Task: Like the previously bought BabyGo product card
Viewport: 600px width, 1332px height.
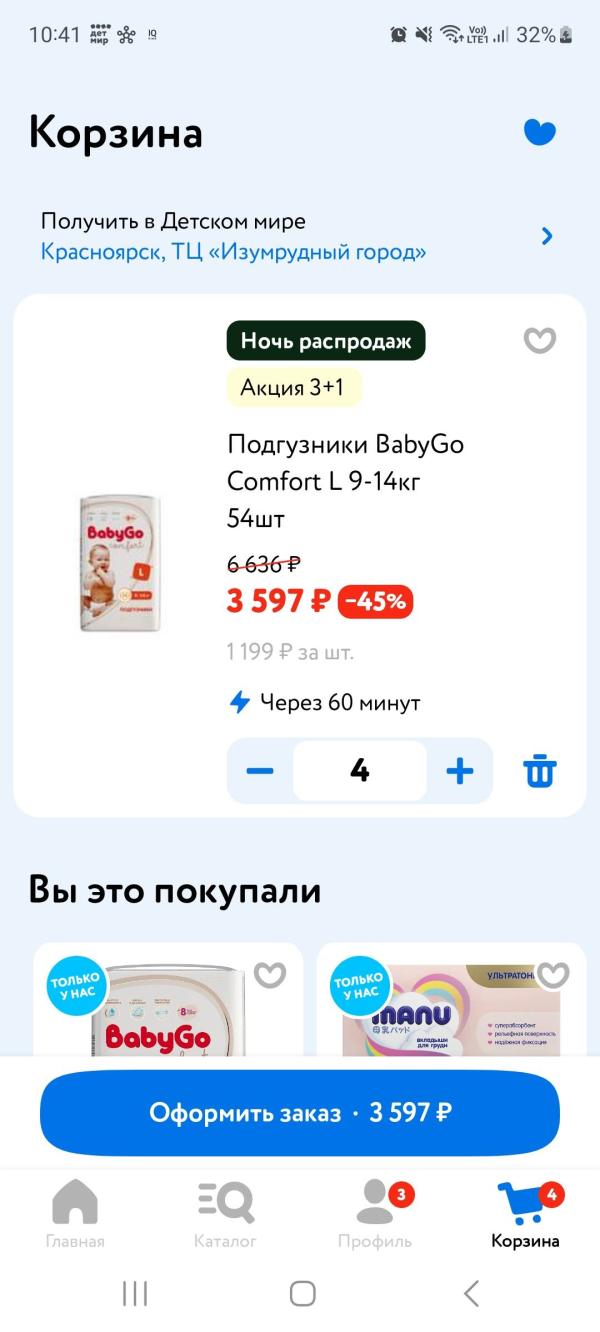Action: coord(270,975)
